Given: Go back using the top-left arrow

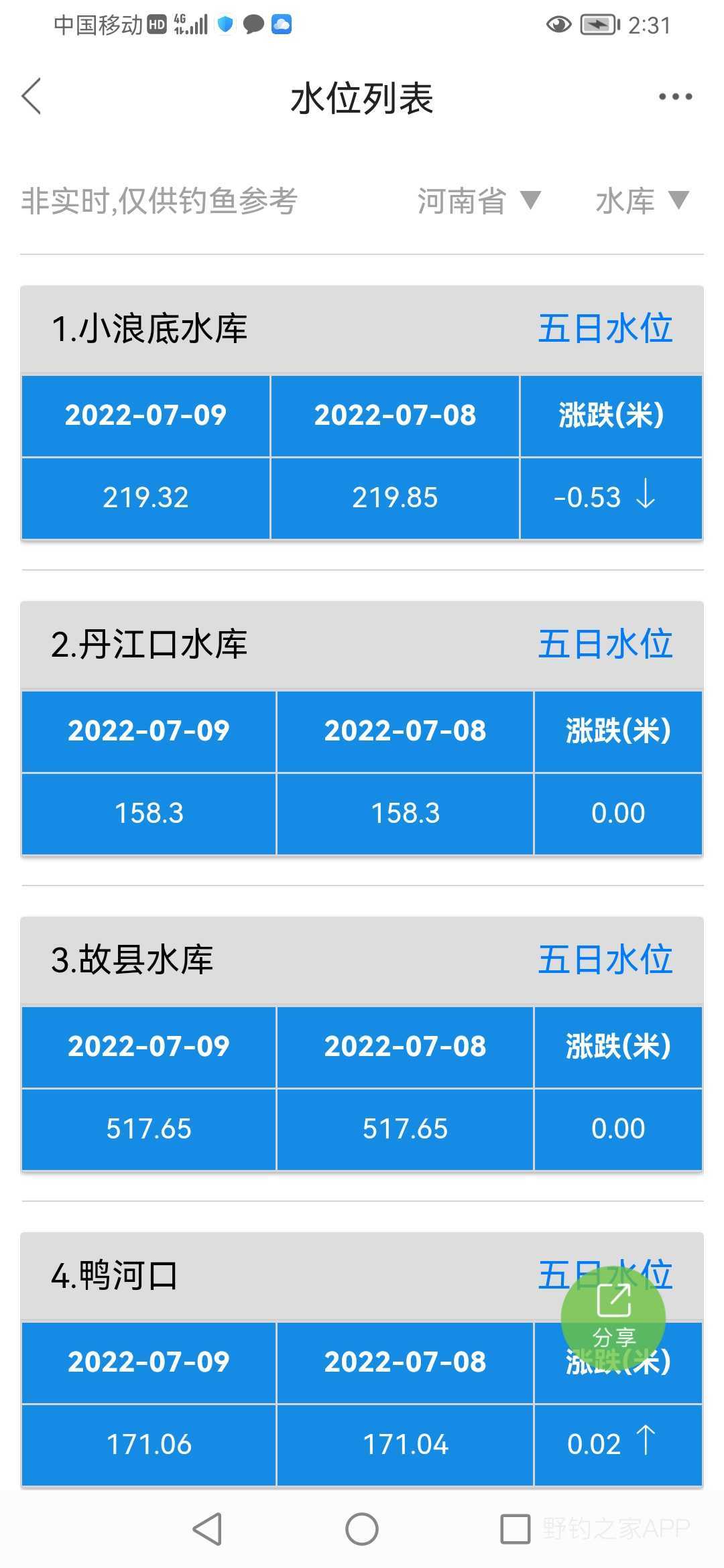Looking at the screenshot, I should (32, 96).
